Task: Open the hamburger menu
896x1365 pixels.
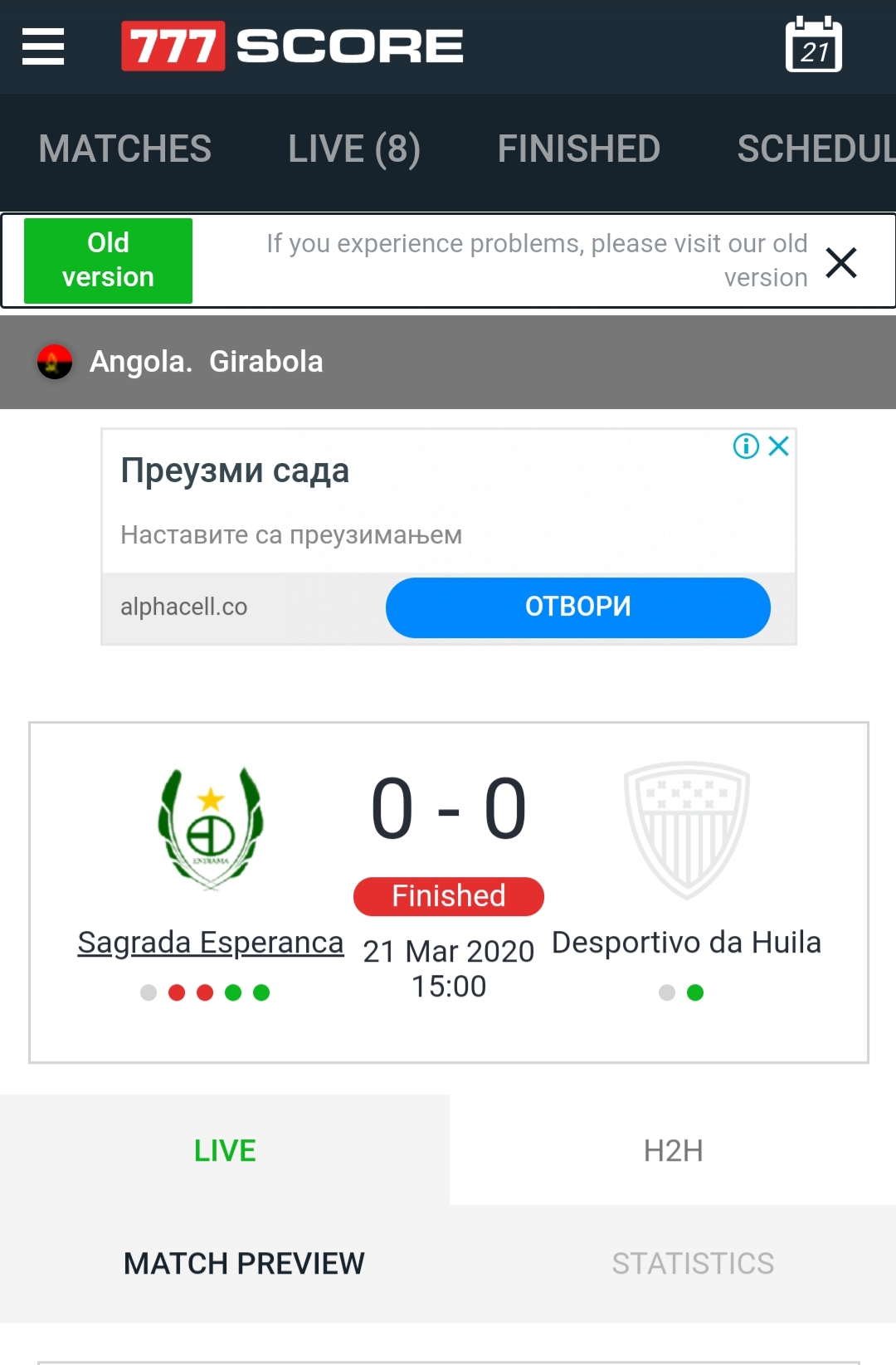Action: point(43,46)
